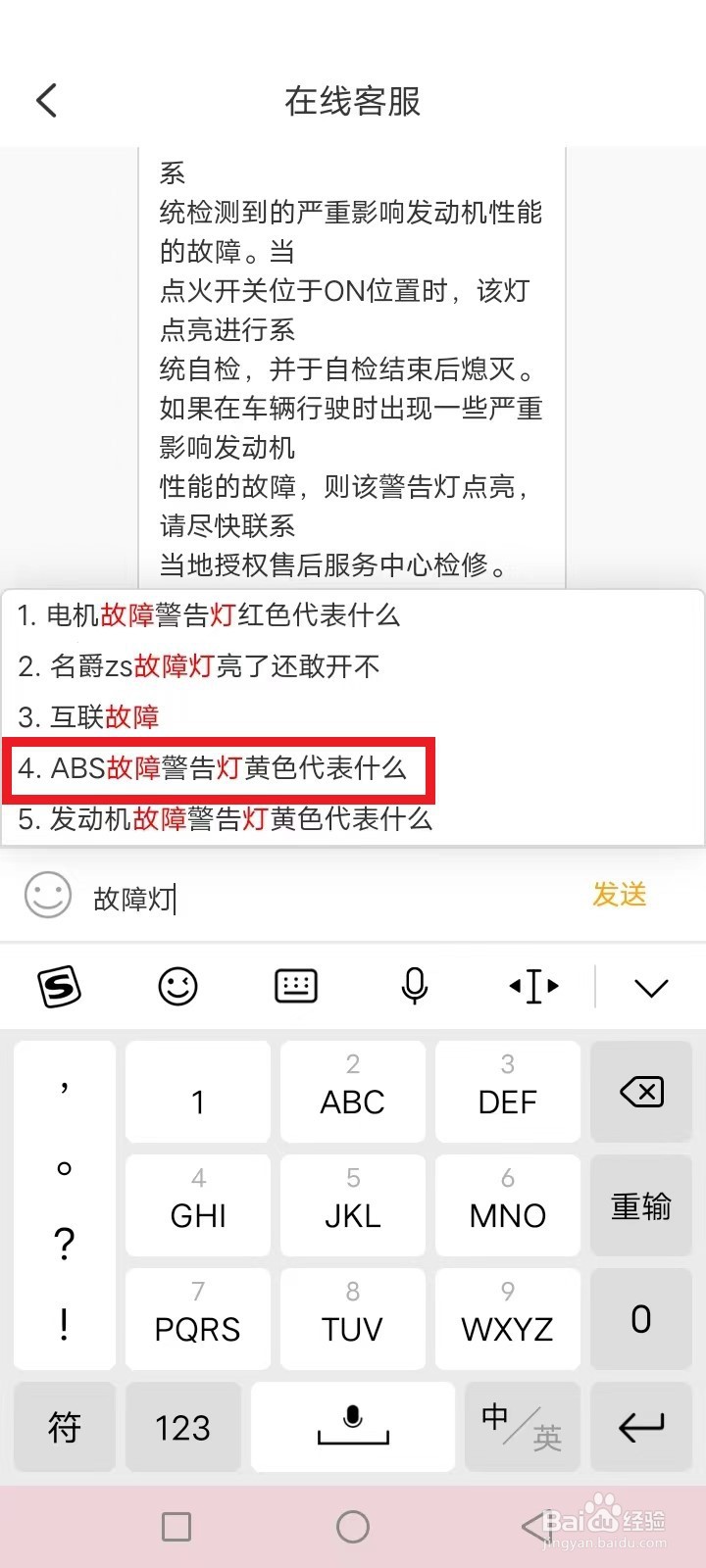Select suggestion ABS故障警告灯黄色代表什么
Image resolution: width=706 pixels, height=1568 pixels.
coord(228,769)
